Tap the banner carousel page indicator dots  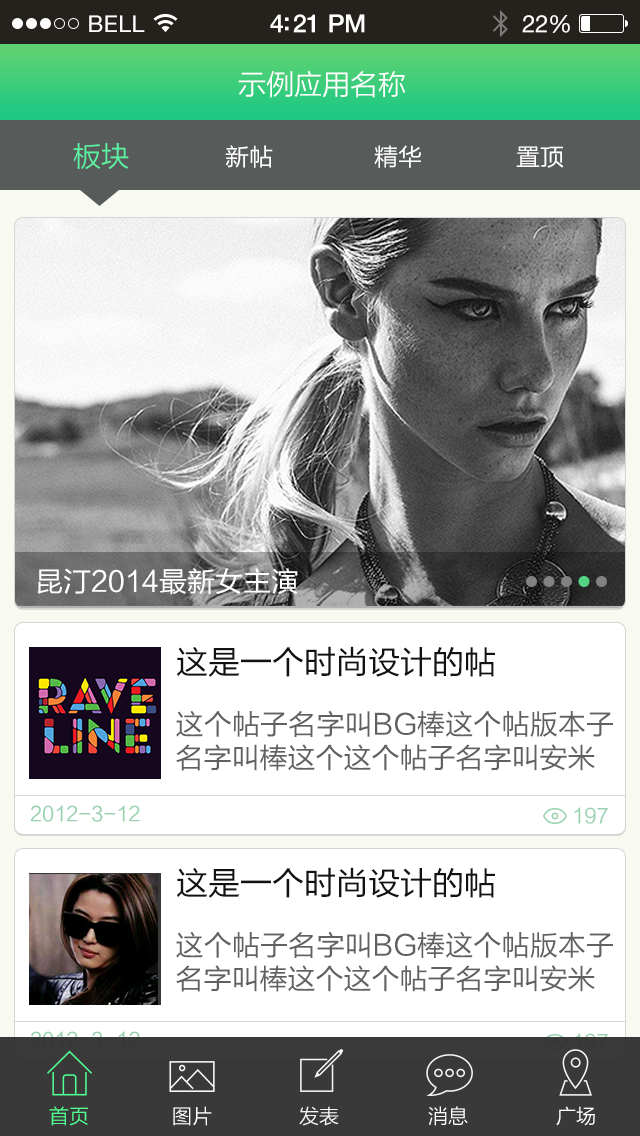pyautogui.click(x=566, y=581)
